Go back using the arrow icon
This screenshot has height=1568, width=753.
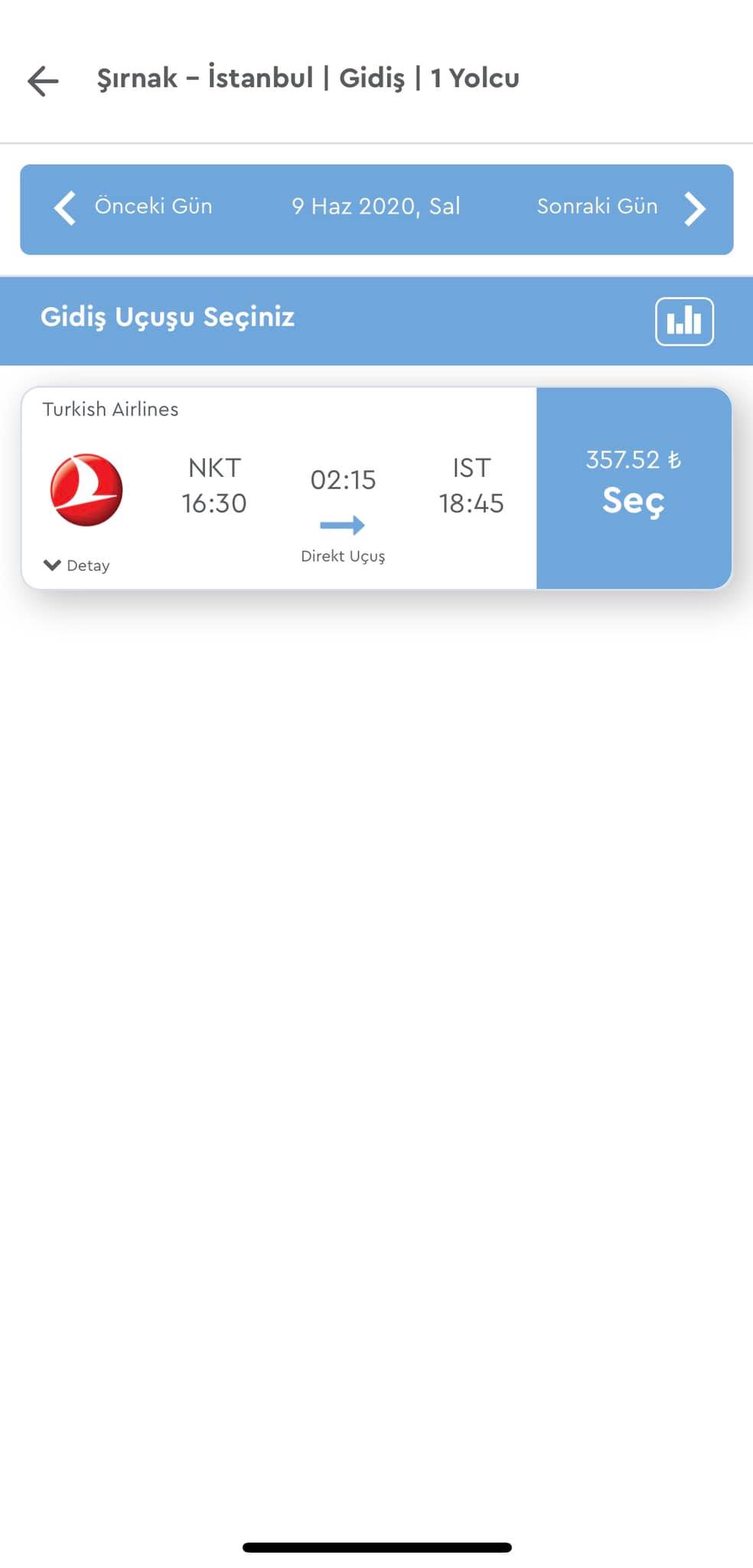click(x=43, y=80)
